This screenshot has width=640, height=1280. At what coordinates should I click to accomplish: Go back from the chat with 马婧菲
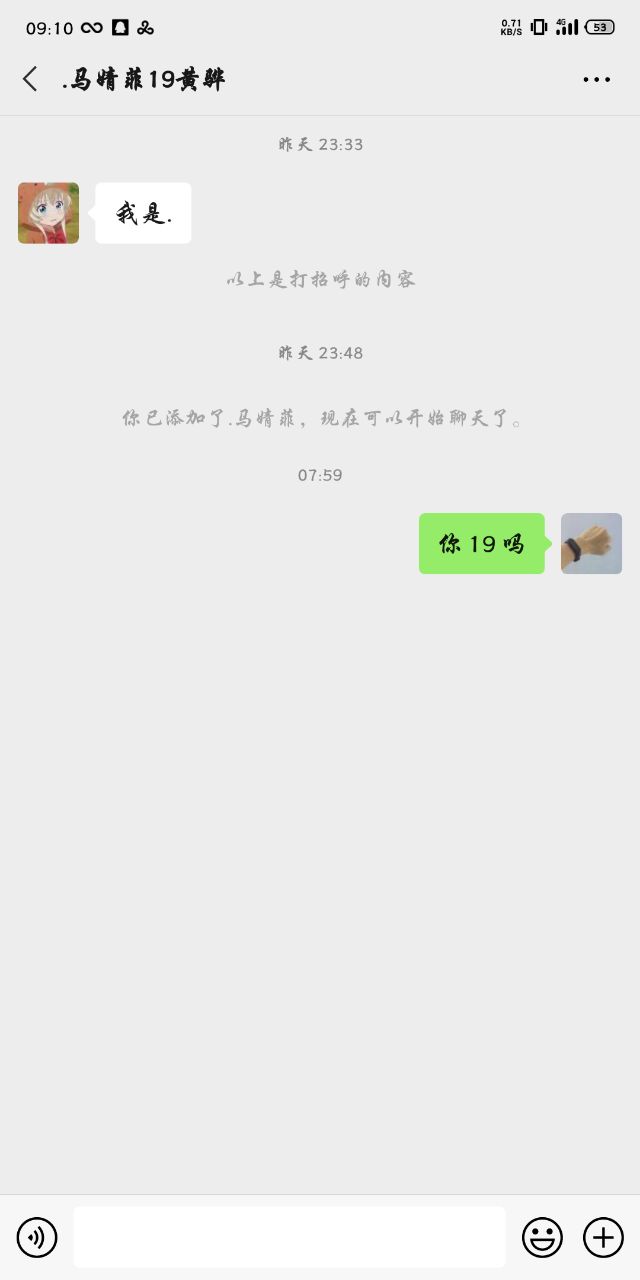click(x=30, y=80)
